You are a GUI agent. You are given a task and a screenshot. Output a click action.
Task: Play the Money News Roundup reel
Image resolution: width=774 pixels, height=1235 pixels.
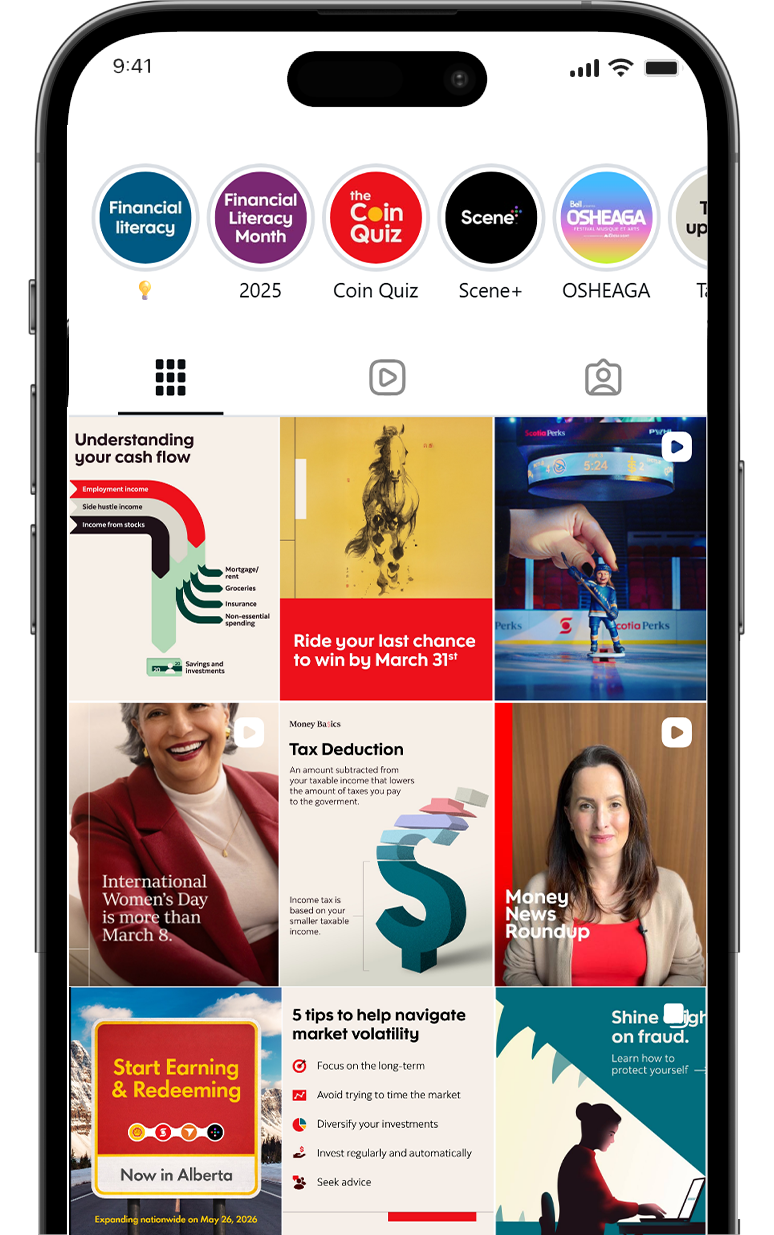pos(600,844)
